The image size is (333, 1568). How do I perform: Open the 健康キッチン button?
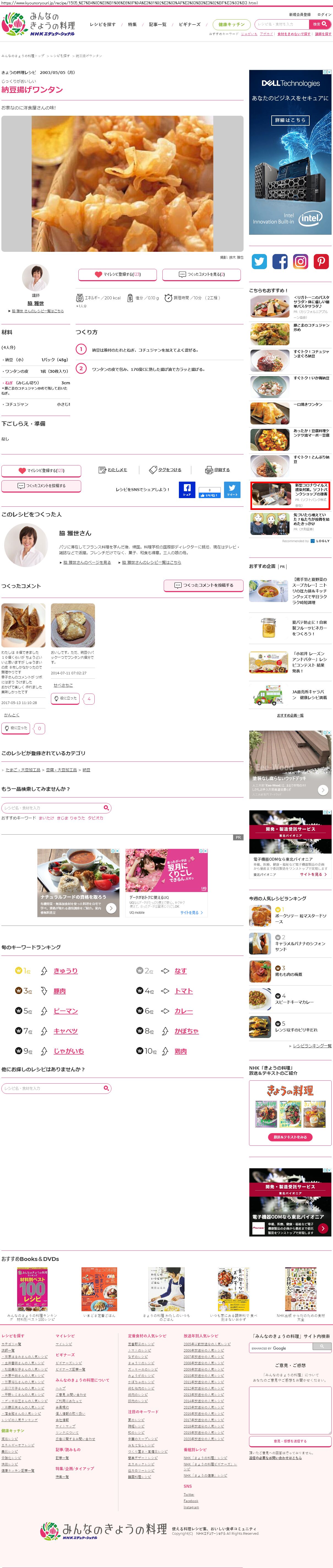pos(231,24)
